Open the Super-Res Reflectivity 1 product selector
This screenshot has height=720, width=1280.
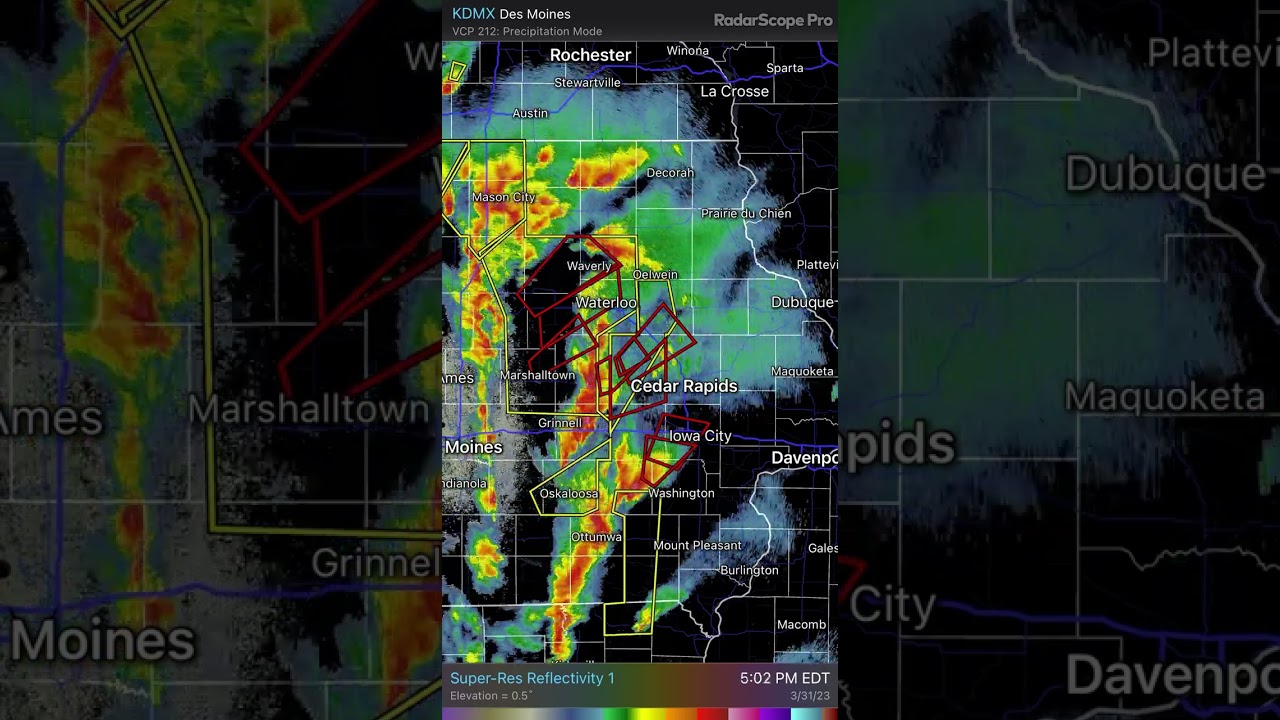pyautogui.click(x=532, y=679)
